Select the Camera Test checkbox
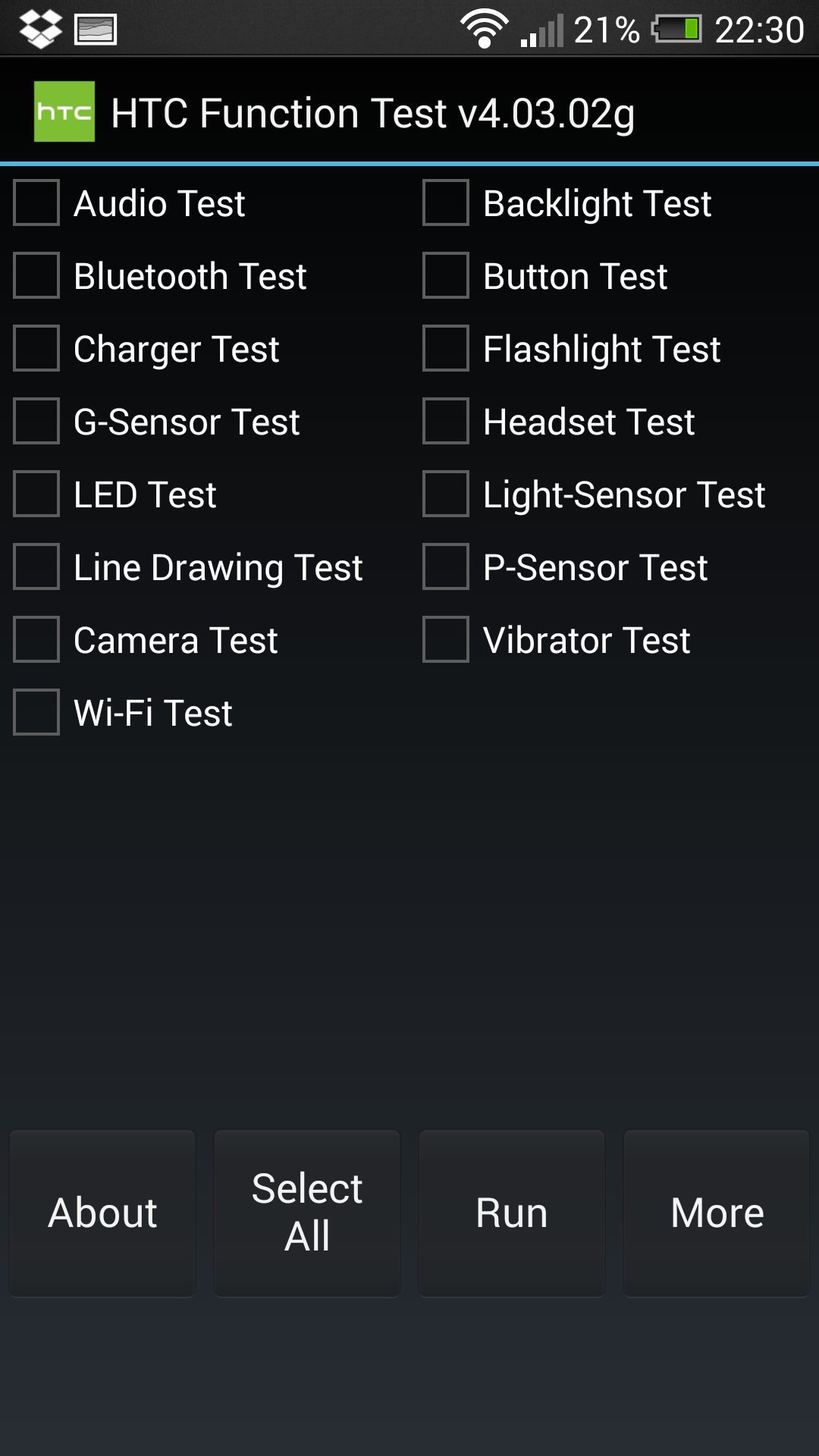The height and width of the screenshot is (1456, 819). tap(36, 639)
